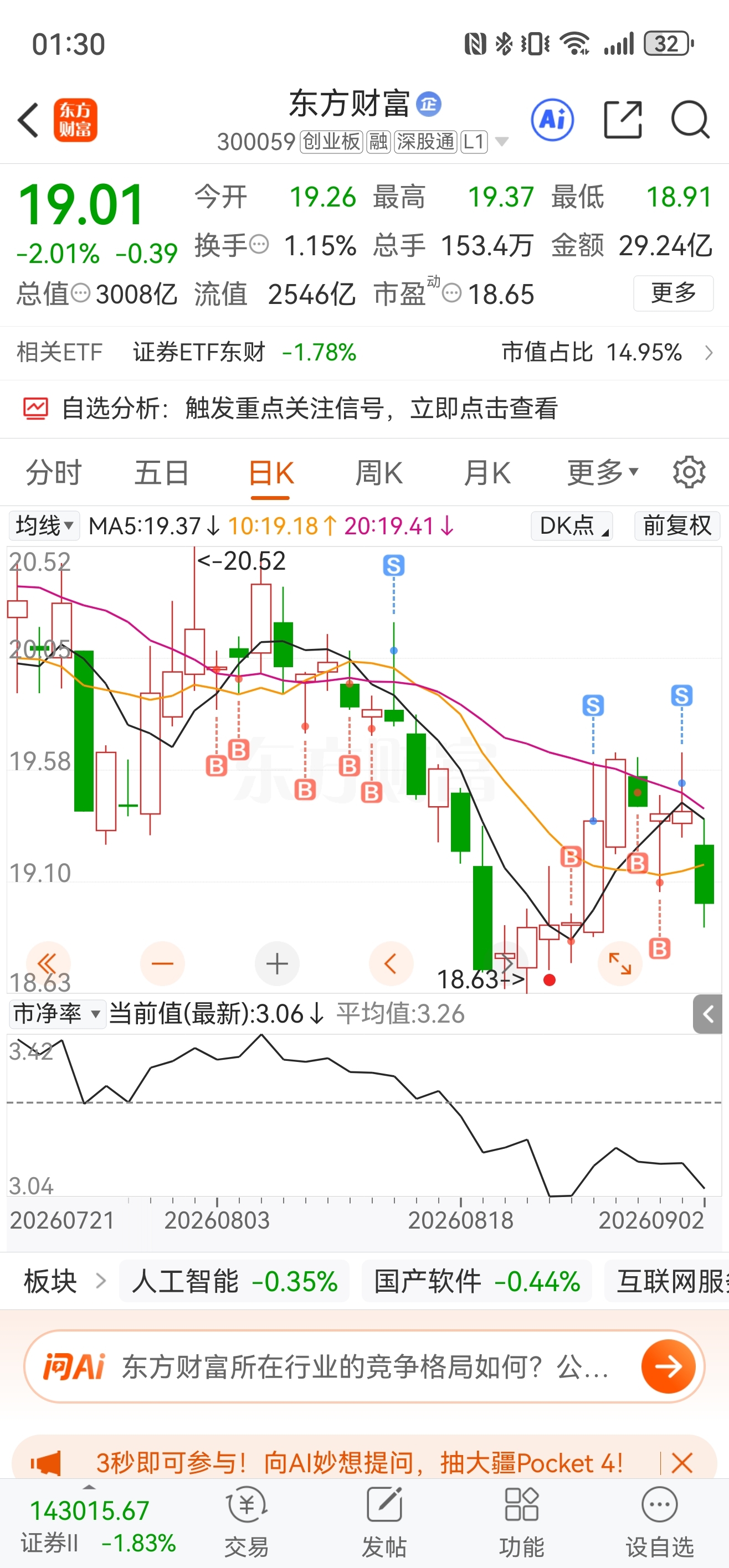Open 均线 indicator dropdown

[x=44, y=525]
